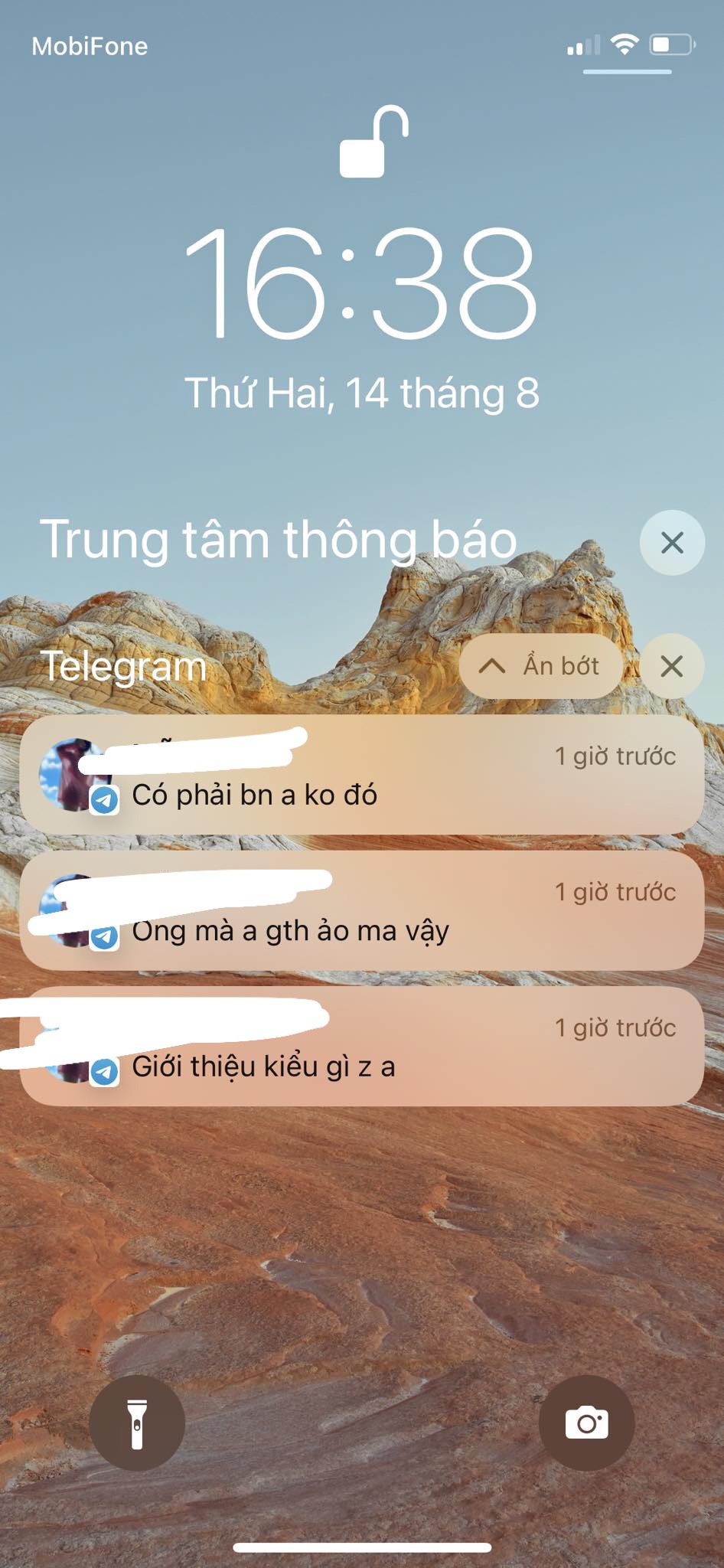Open notification "Ông mà a gth ảo ma vậy"
The height and width of the screenshot is (1568, 724).
[x=362, y=911]
